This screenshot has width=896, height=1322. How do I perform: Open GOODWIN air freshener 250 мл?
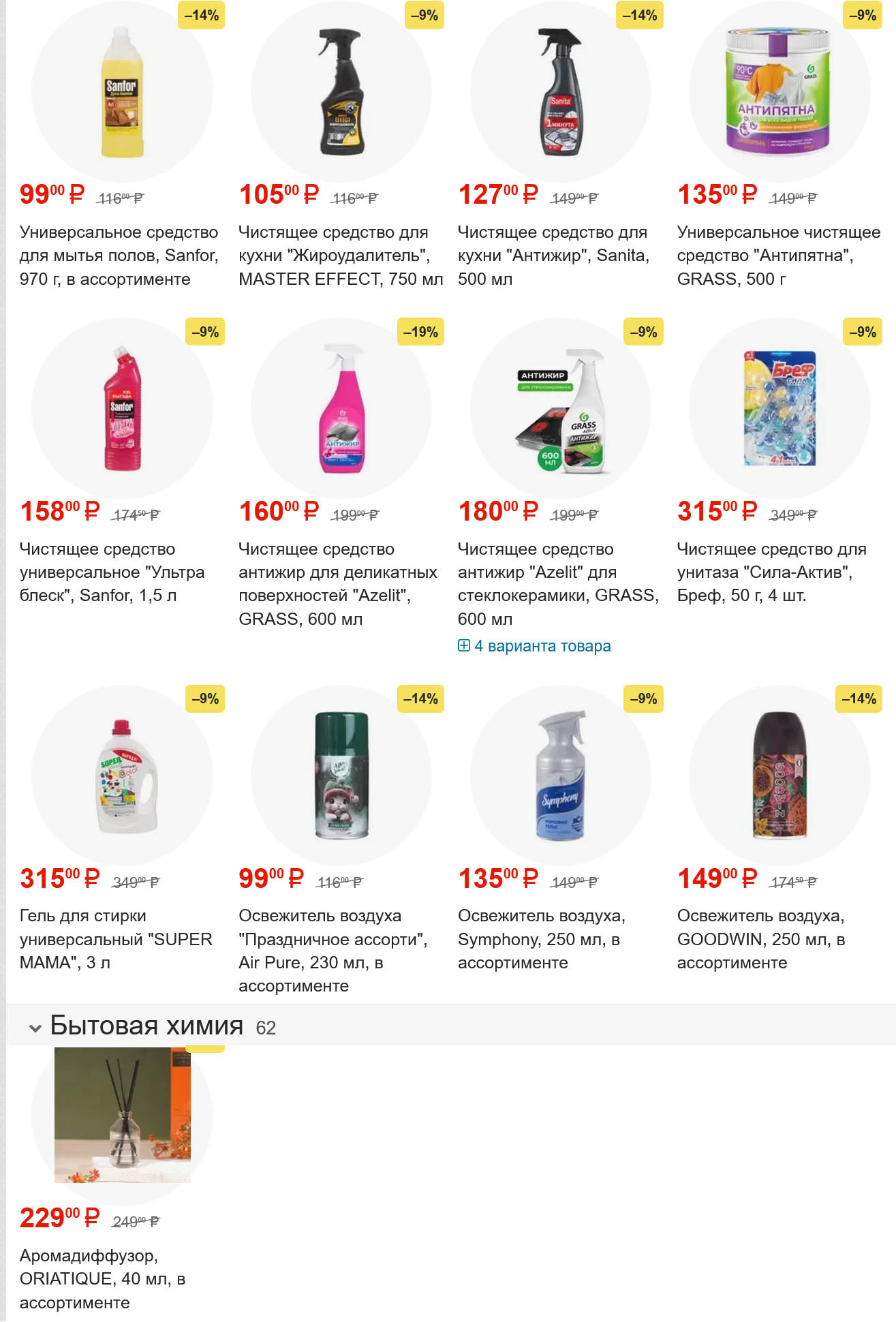pyautogui.click(x=760, y=939)
